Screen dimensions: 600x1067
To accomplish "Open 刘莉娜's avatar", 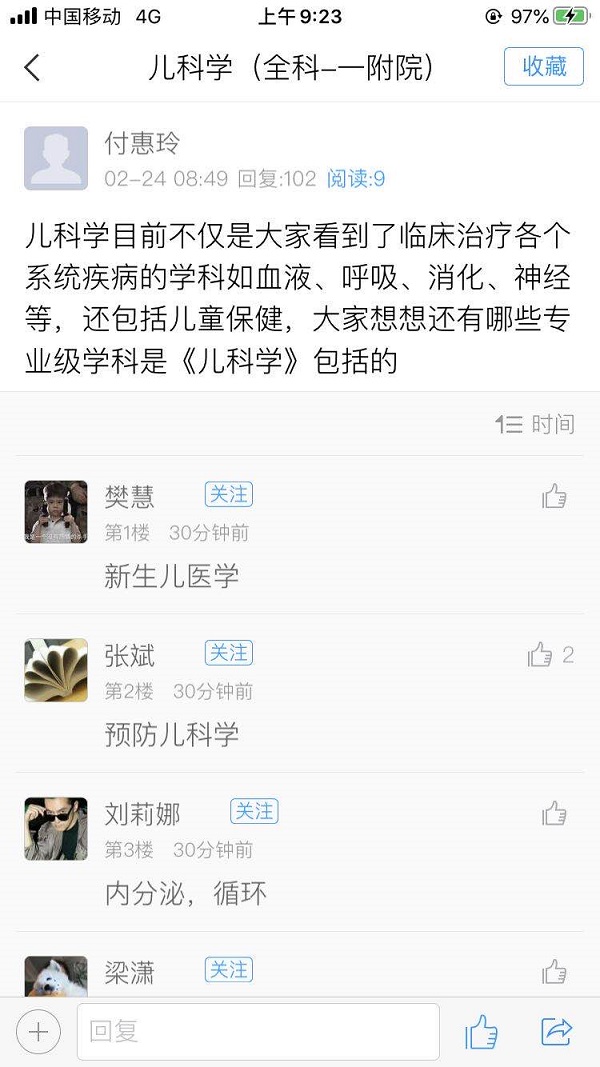I will (55, 828).
